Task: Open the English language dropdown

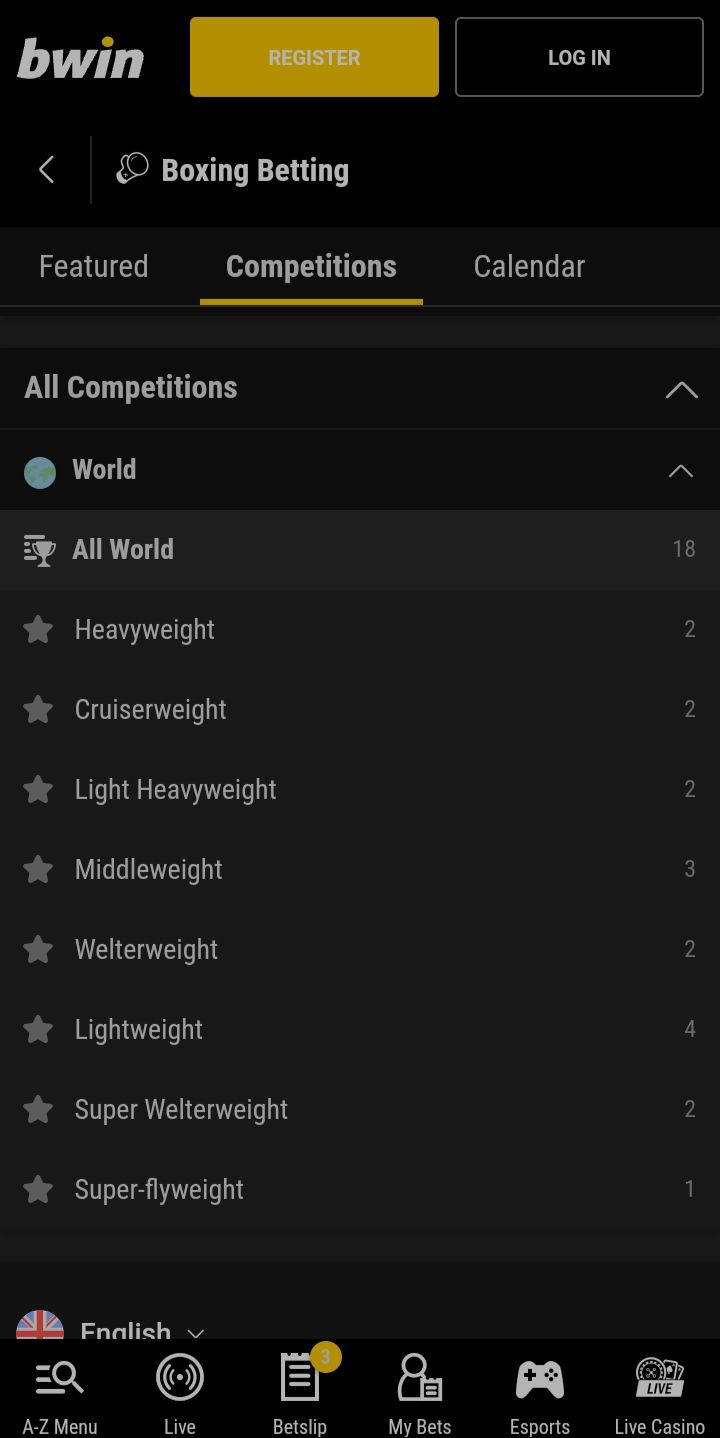Action: [140, 1328]
